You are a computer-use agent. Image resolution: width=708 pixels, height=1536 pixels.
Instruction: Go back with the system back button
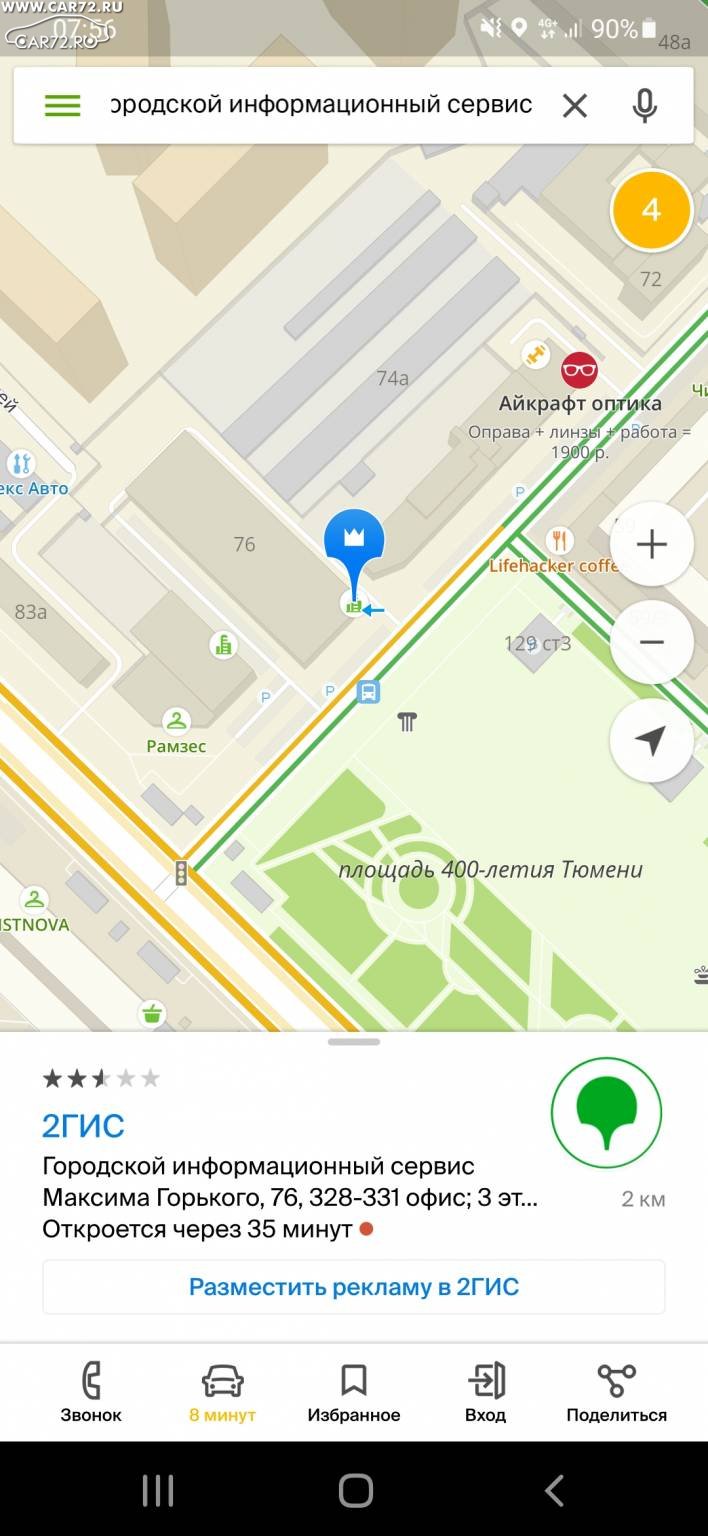click(554, 1490)
